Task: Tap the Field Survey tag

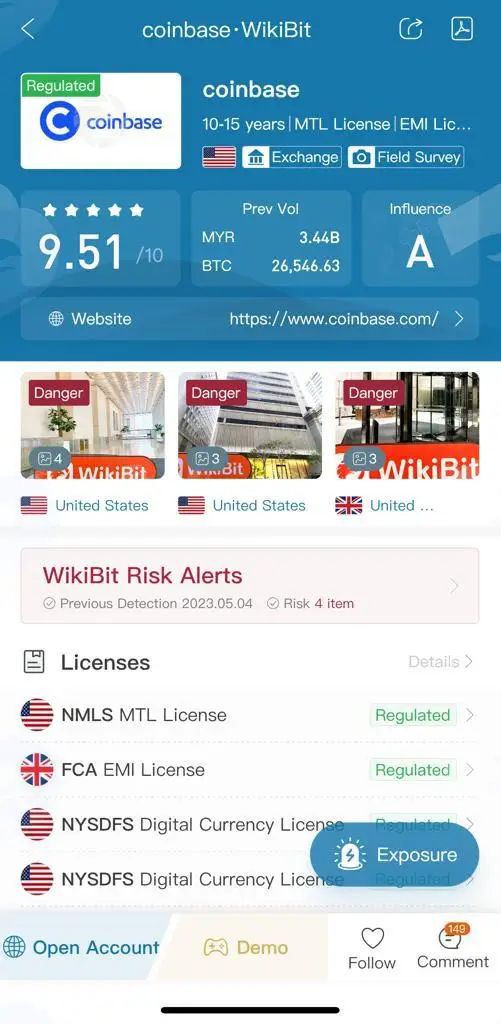Action: [406, 157]
